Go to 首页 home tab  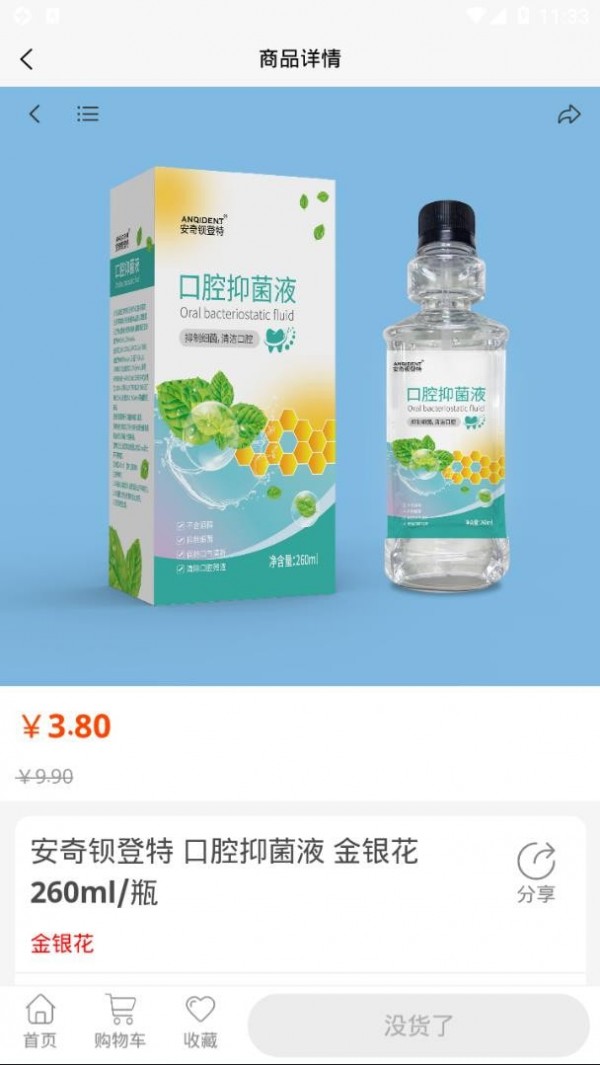click(40, 1021)
